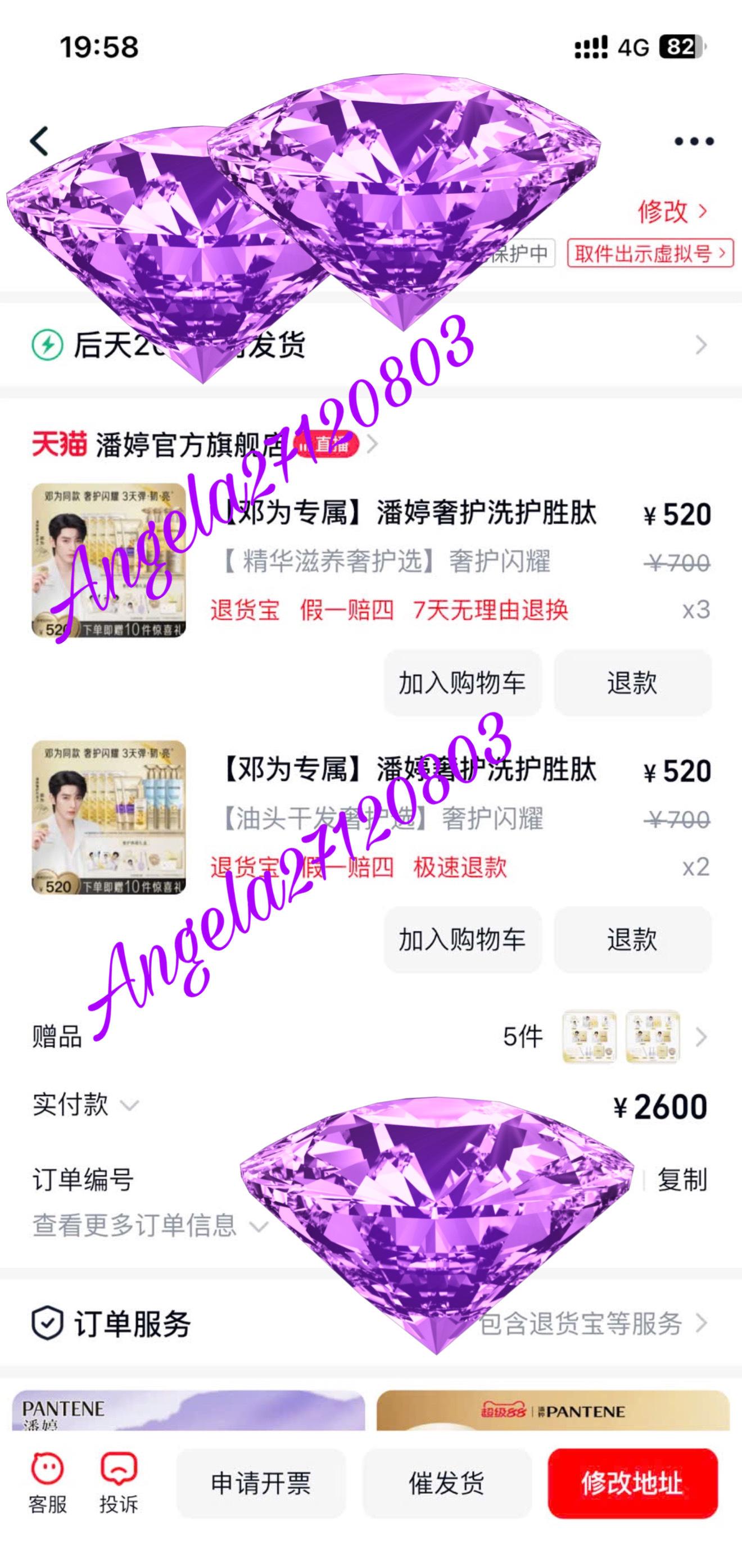Open the 发货 delivery time row
This screenshot has width=742, height=1568.
(x=371, y=345)
